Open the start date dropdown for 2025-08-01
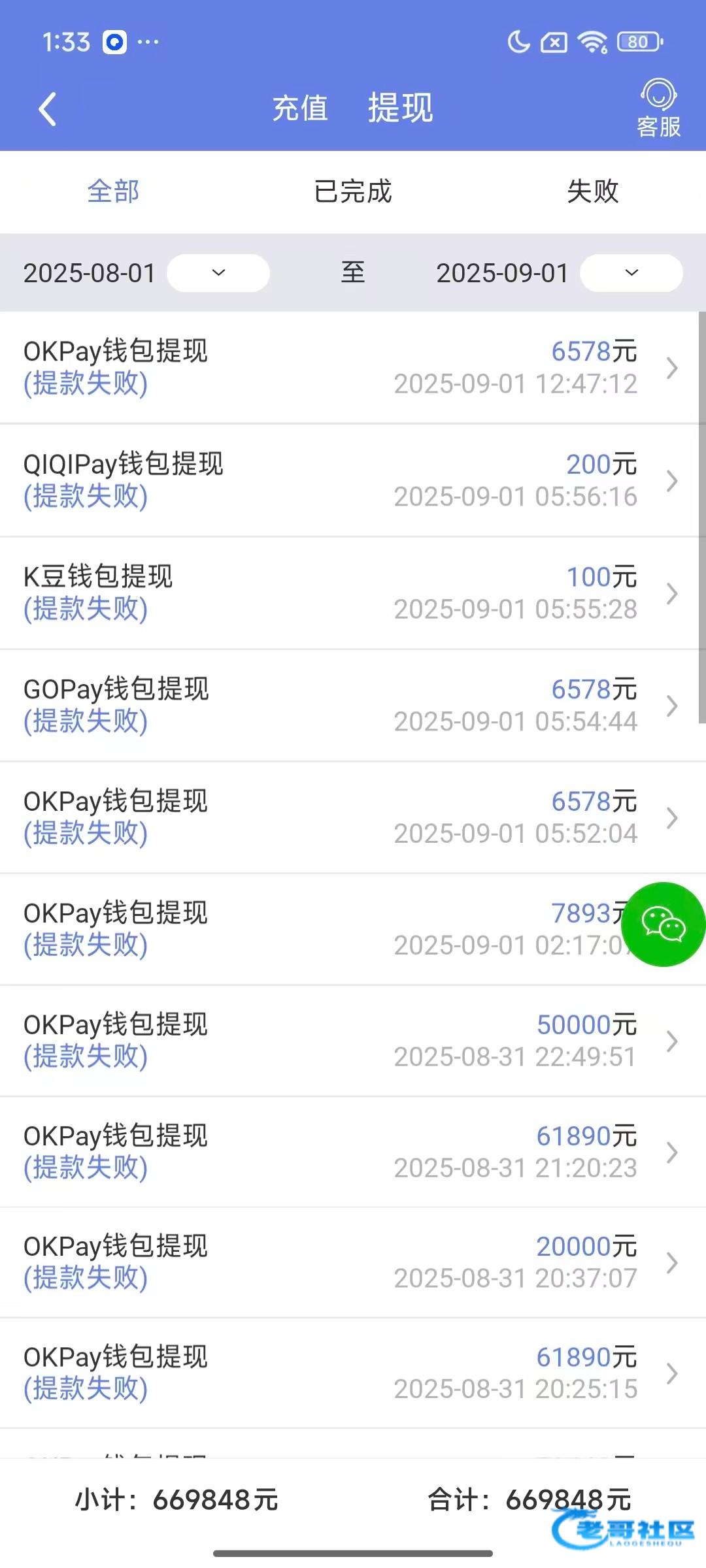The image size is (706, 1568). click(218, 272)
